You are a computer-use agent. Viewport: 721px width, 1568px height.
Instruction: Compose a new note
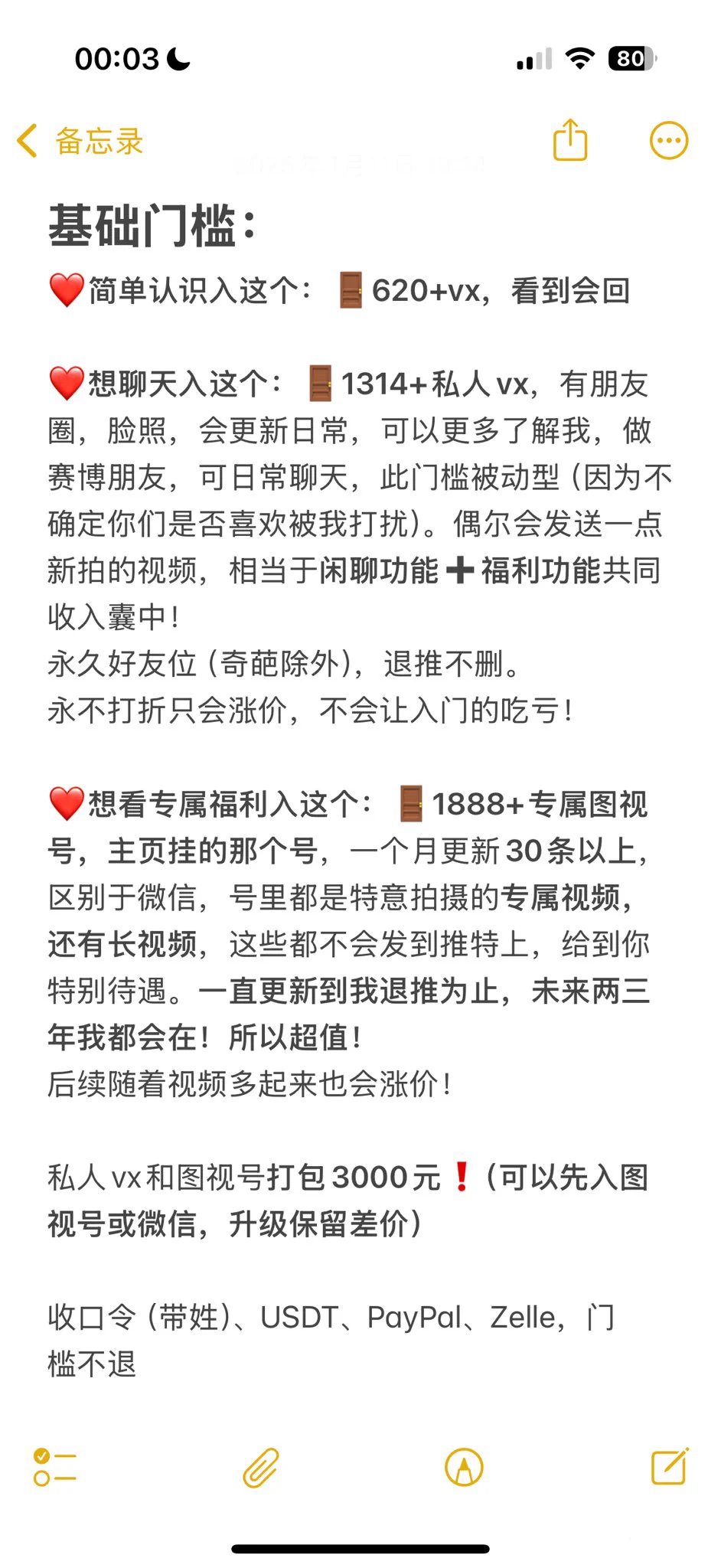[670, 1466]
